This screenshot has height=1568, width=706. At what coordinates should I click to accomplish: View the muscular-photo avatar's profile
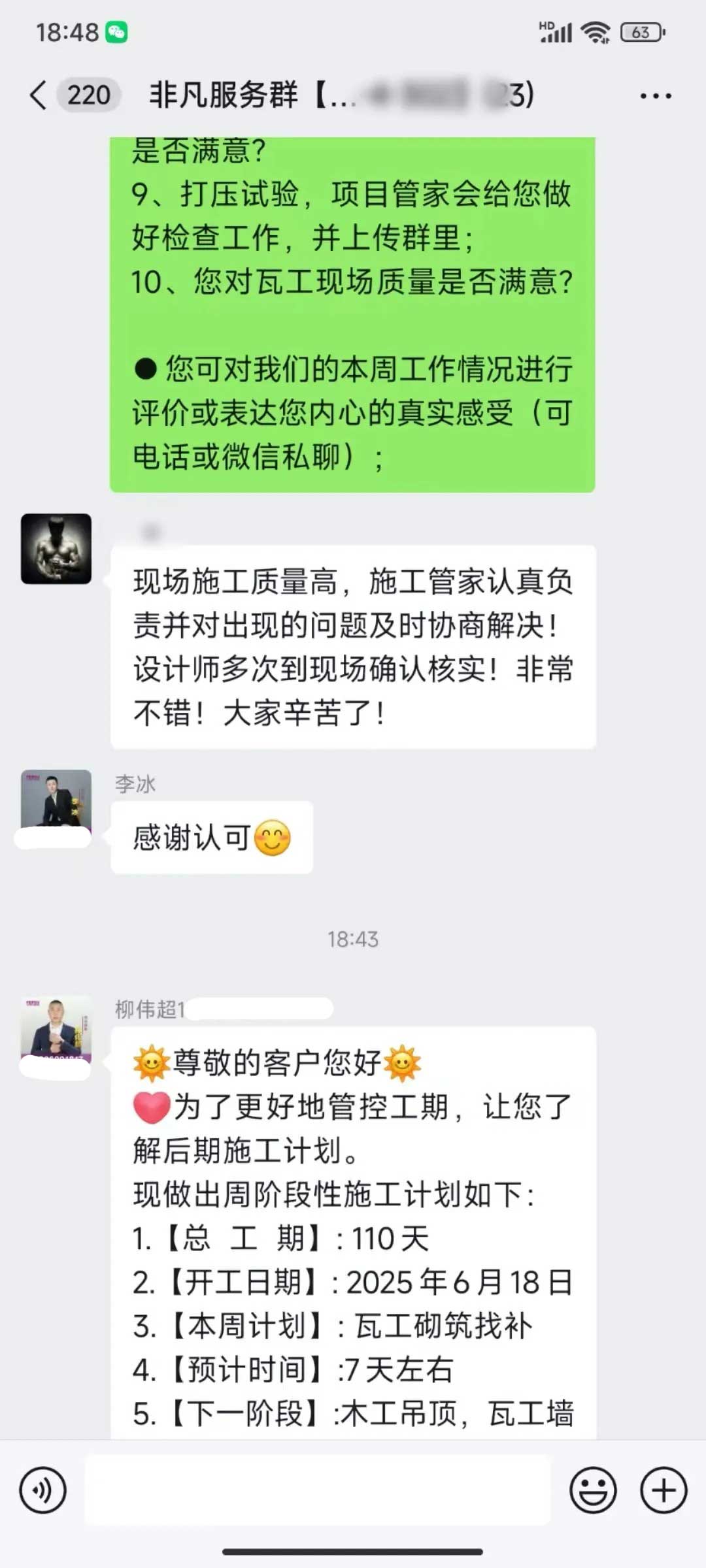(56, 549)
